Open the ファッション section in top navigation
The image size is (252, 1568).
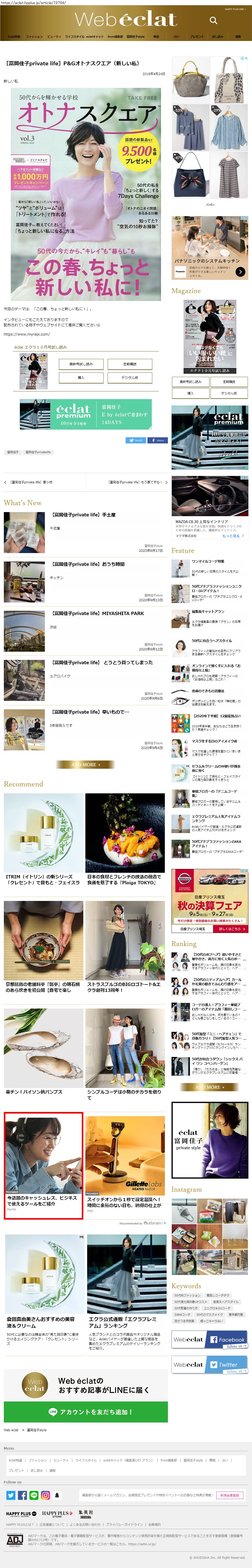click(34, 37)
